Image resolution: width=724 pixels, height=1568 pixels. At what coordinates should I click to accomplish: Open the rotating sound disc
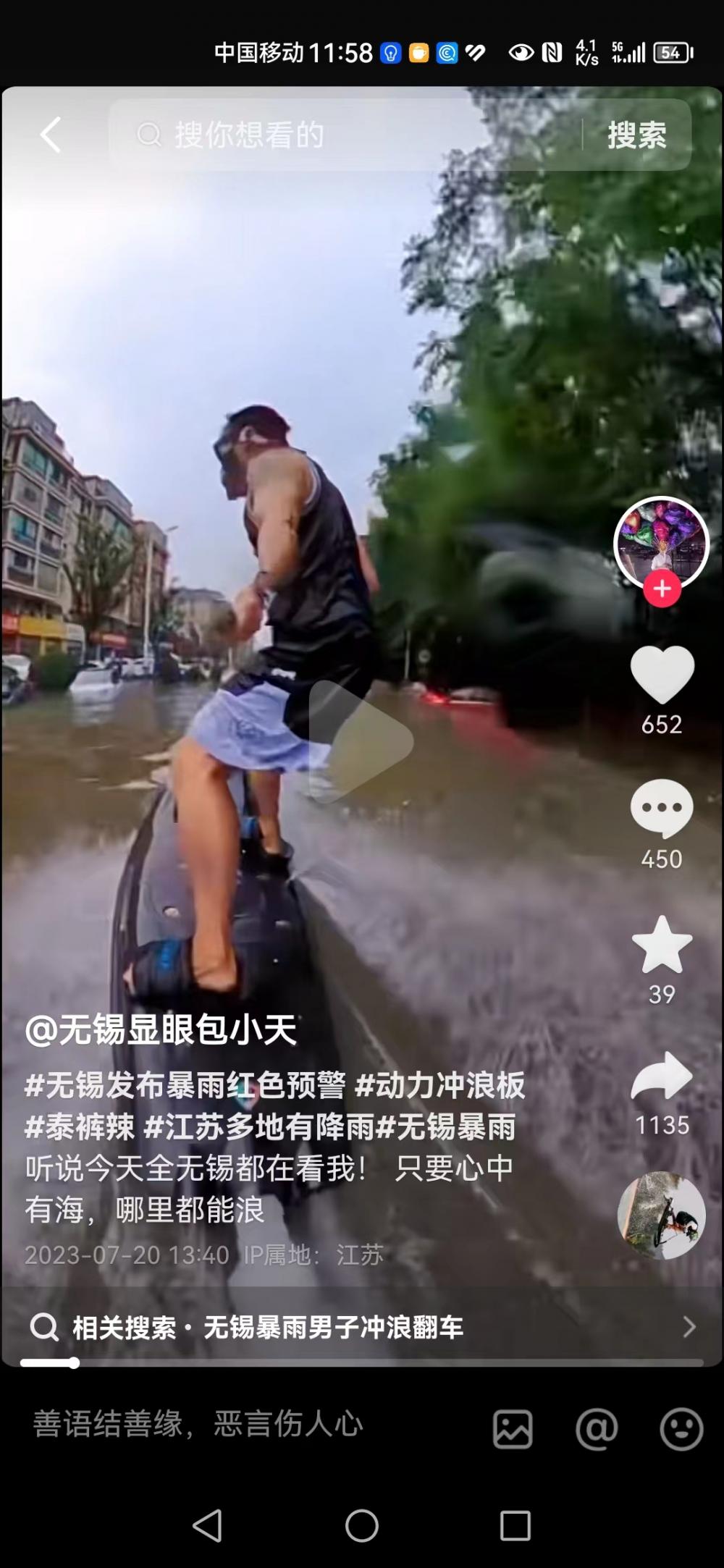tap(661, 1215)
